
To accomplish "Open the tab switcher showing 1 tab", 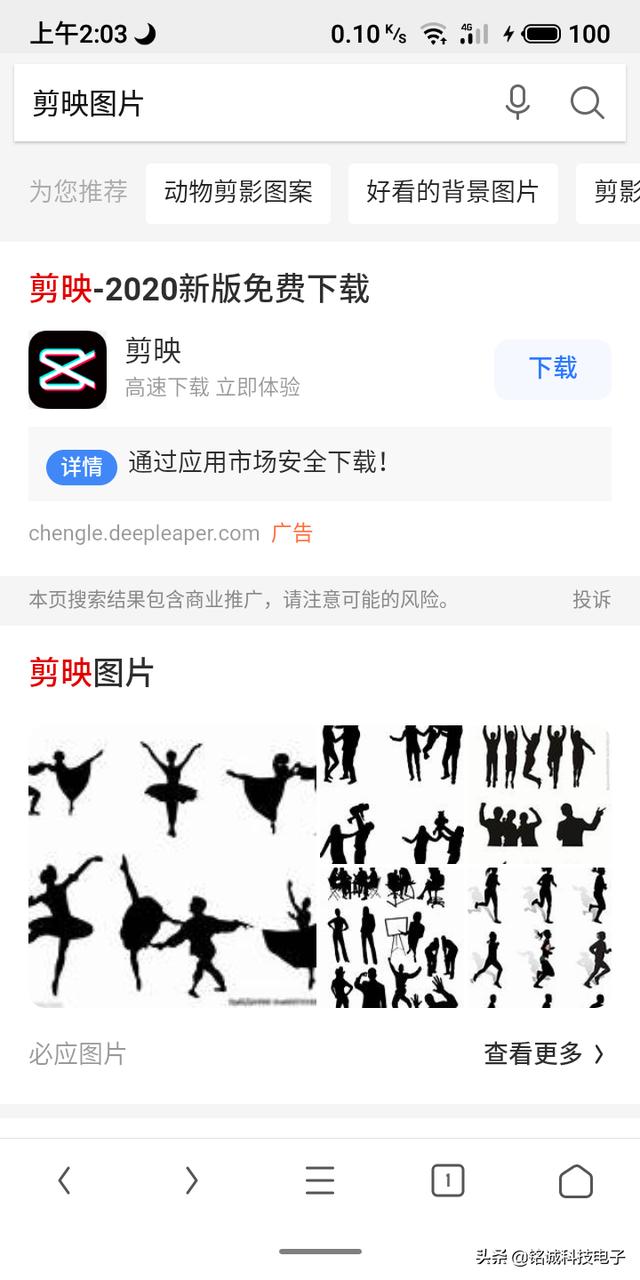I will [447, 1181].
